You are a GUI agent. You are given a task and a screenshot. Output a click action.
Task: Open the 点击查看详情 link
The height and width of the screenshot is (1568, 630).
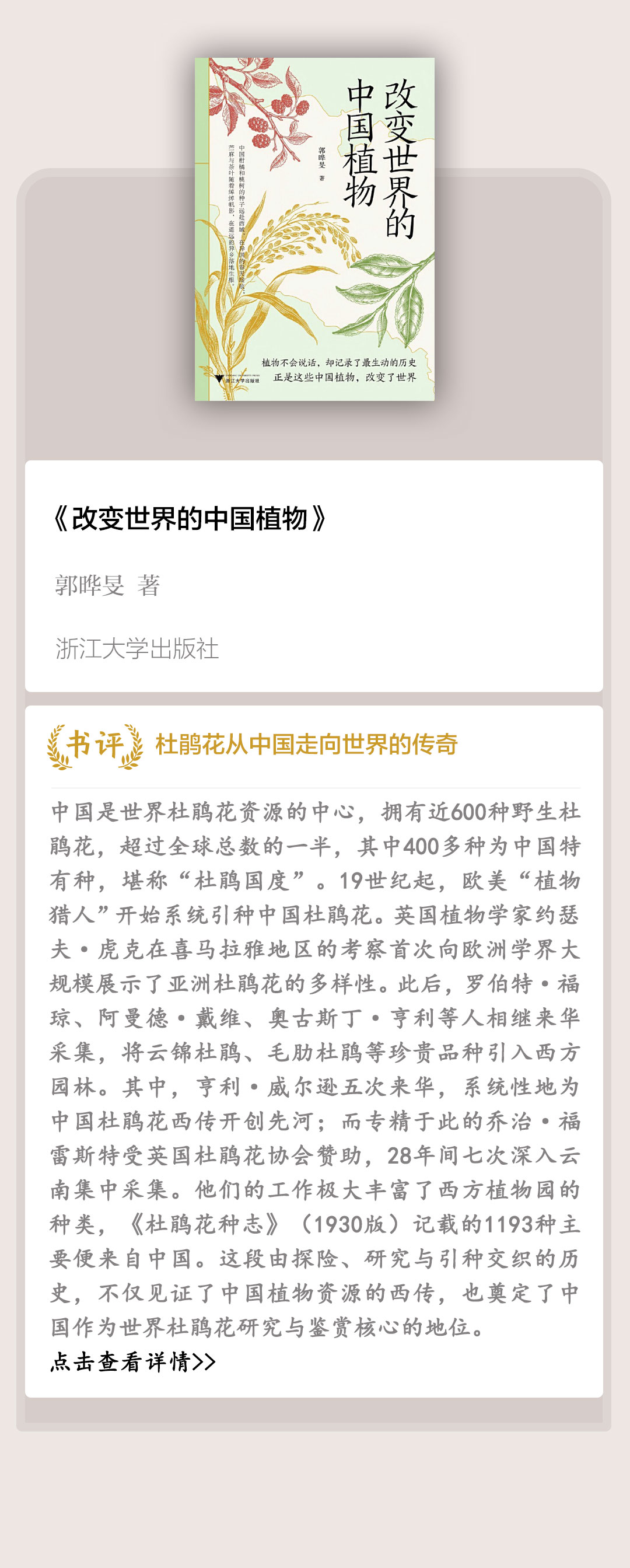point(132,1361)
